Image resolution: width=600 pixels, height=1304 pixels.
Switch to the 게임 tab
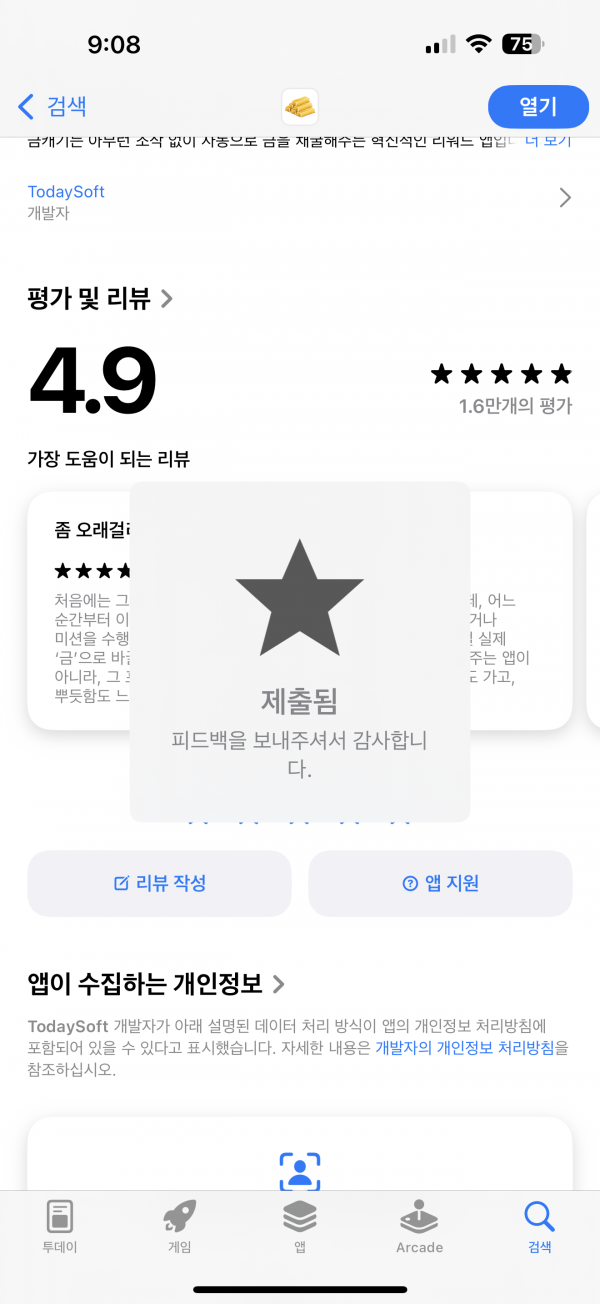click(180, 1226)
